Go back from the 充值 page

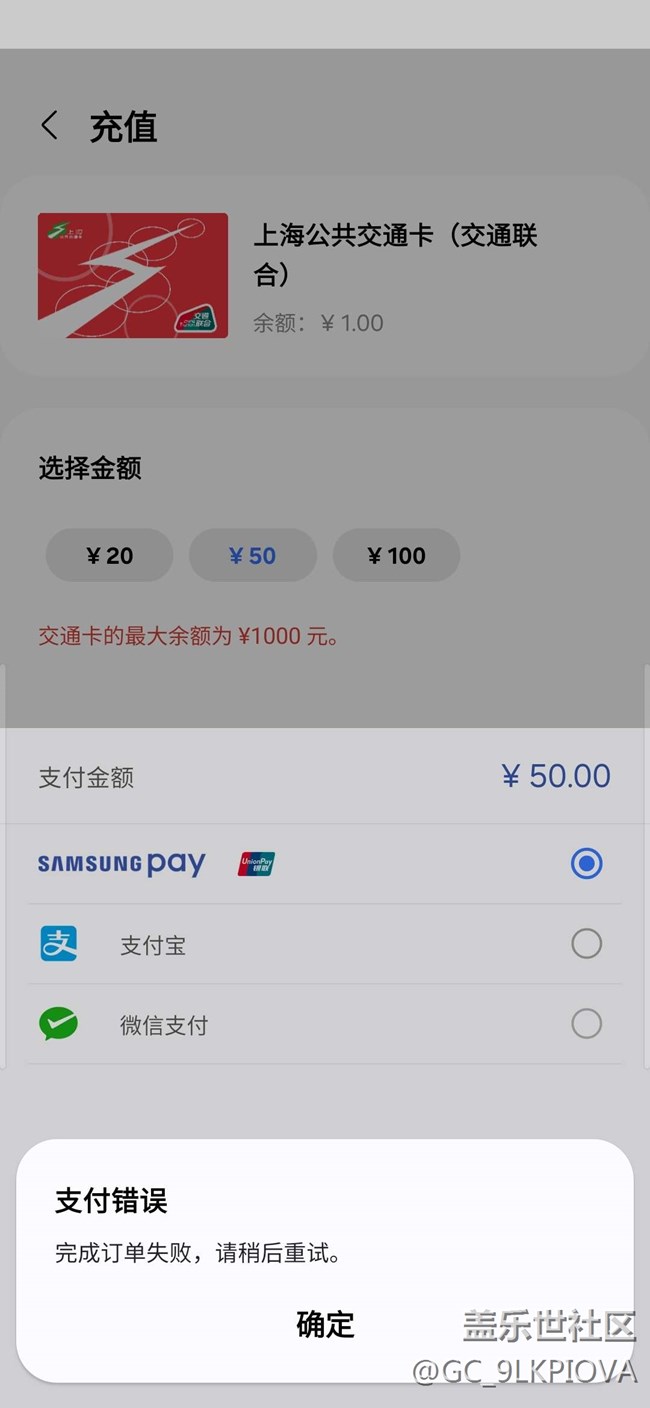[49, 126]
